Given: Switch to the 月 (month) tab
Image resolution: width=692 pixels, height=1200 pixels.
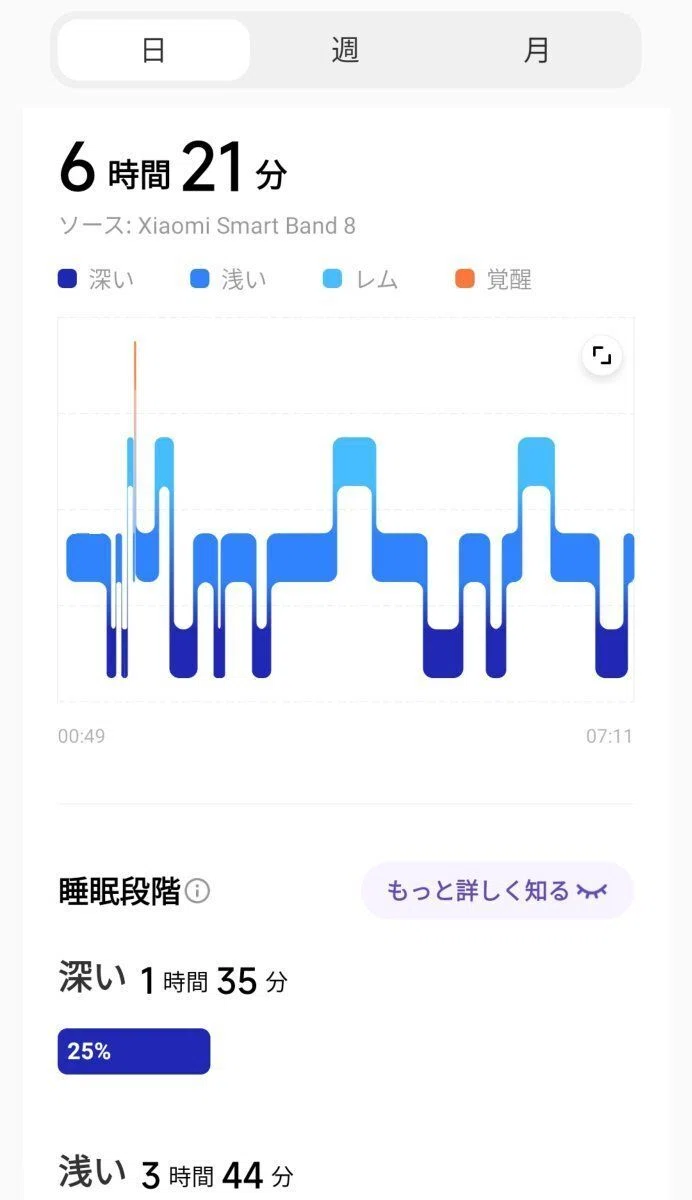Looking at the screenshot, I should click(537, 50).
